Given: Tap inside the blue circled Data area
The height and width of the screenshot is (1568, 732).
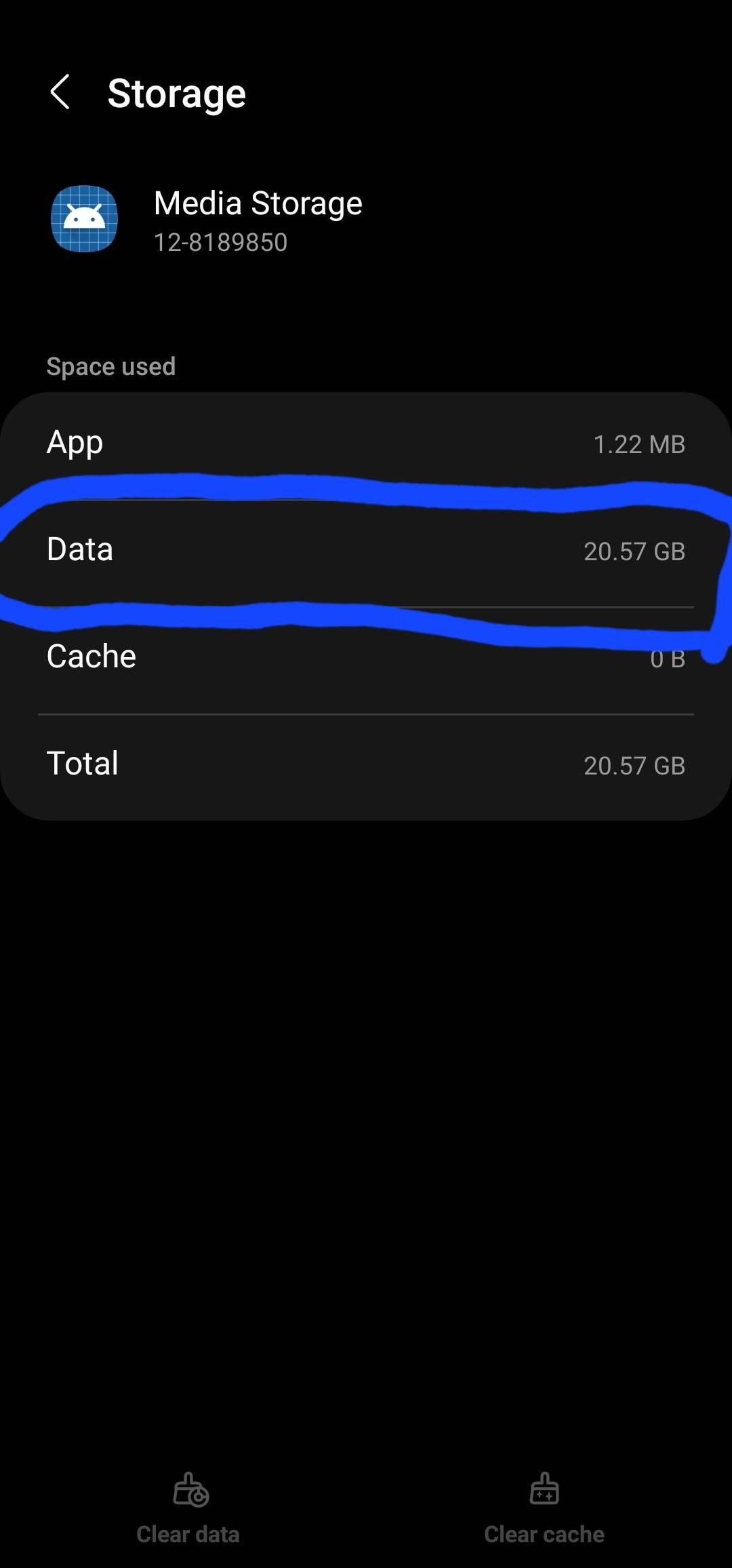Looking at the screenshot, I should pyautogui.click(x=366, y=551).
